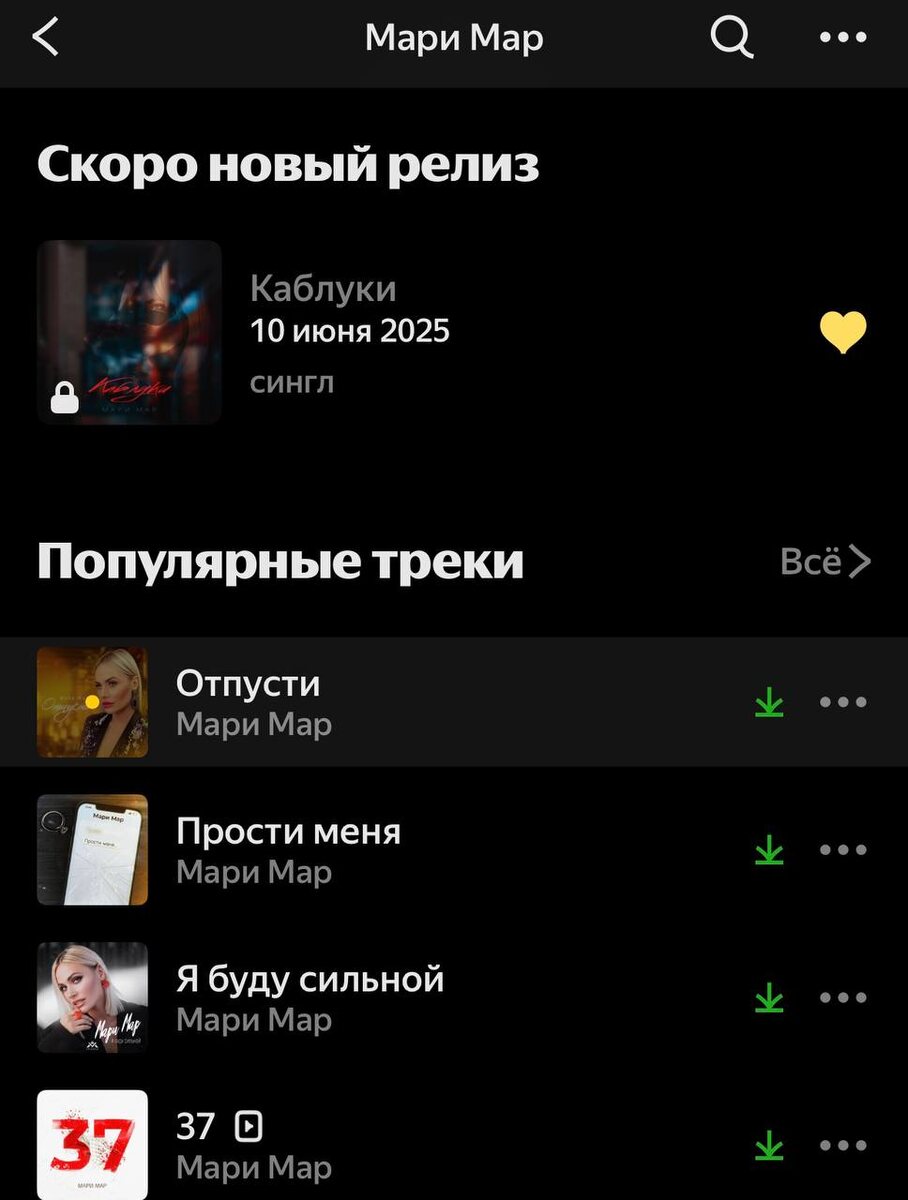
Task: Open more options for track 37
Action: (843, 1145)
